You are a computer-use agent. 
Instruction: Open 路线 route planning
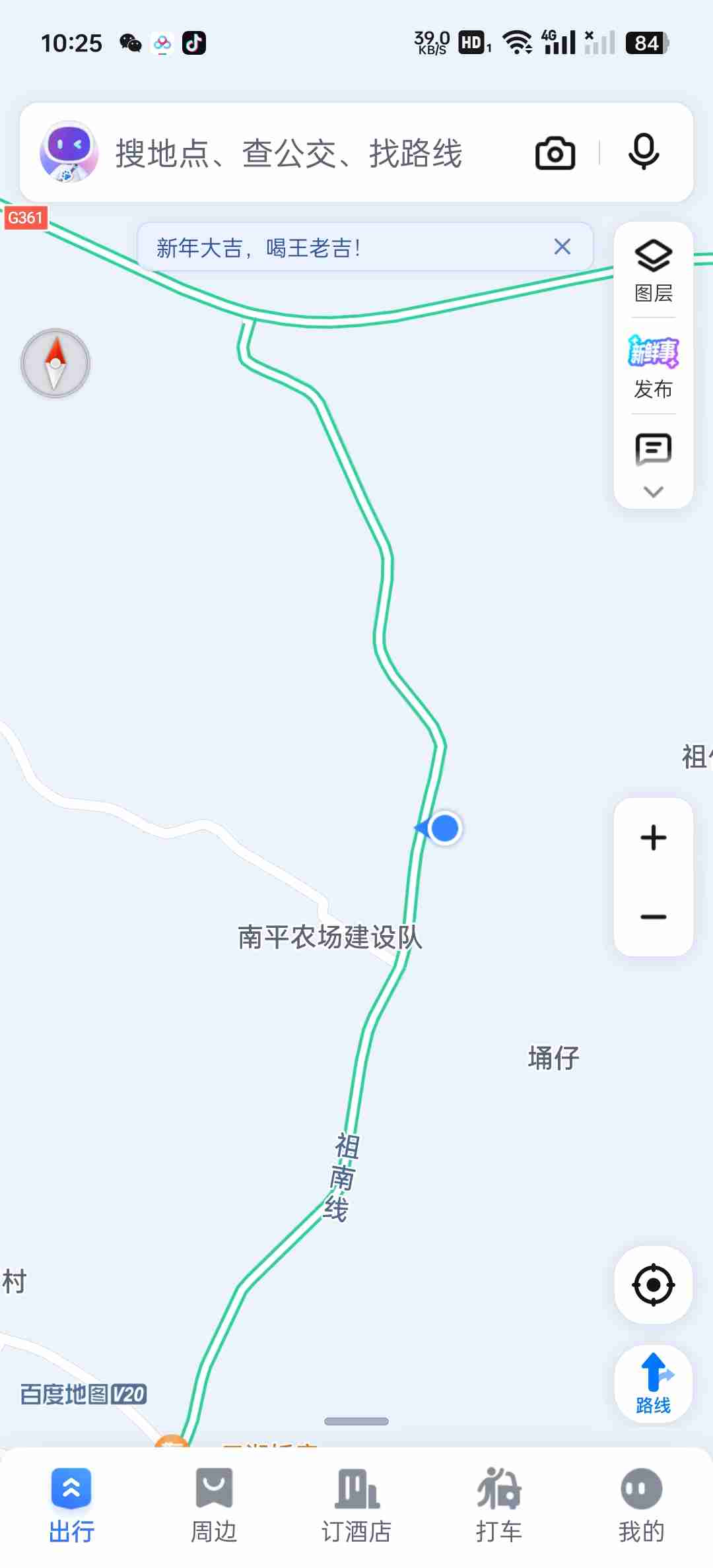(653, 1383)
